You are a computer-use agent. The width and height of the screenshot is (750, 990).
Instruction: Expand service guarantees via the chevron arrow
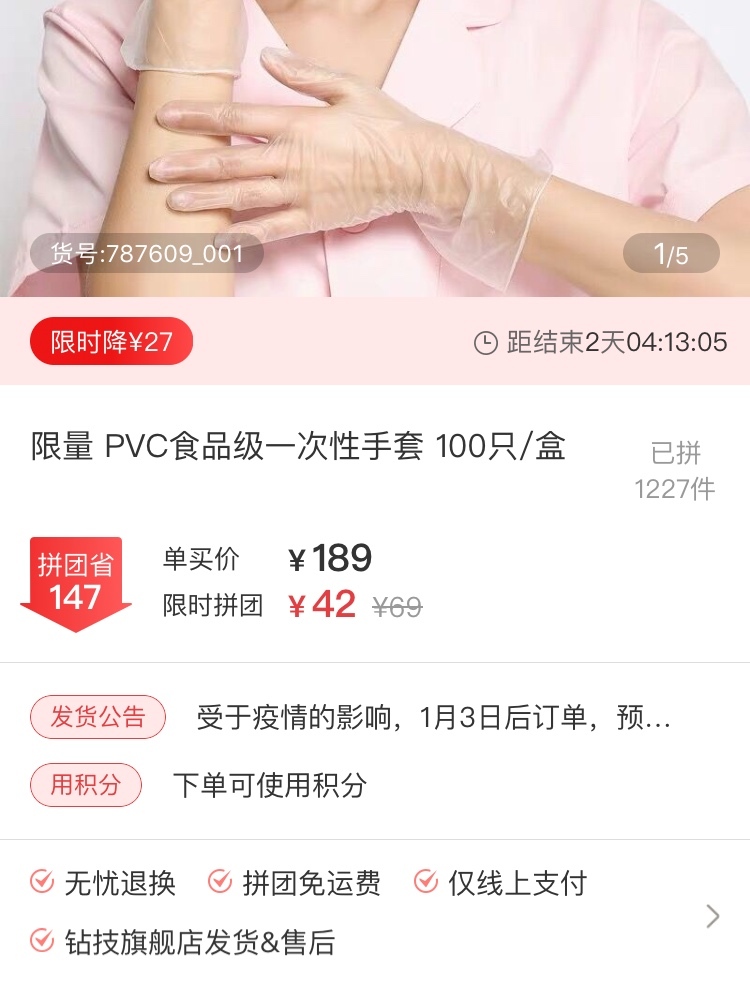tap(712, 915)
